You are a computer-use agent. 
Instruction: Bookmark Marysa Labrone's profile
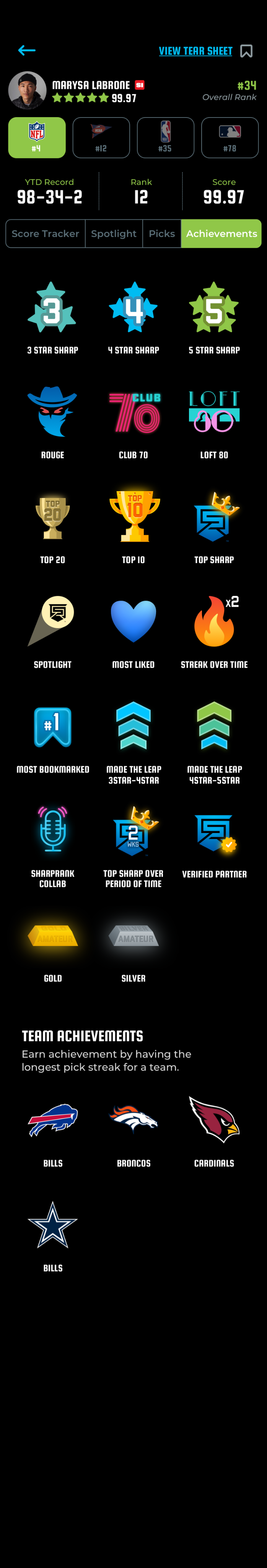pyautogui.click(x=246, y=51)
